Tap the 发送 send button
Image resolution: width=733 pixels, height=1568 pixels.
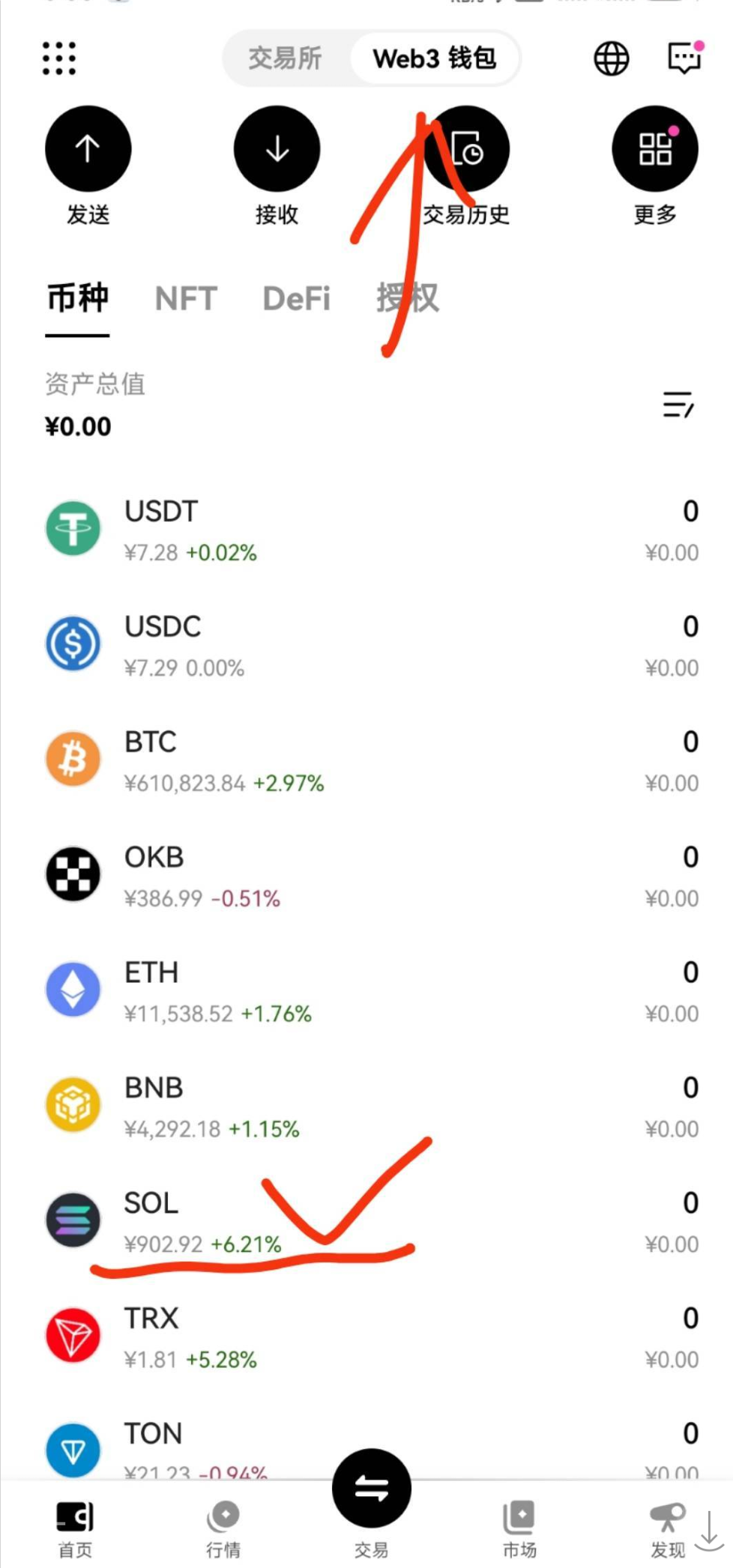88,149
